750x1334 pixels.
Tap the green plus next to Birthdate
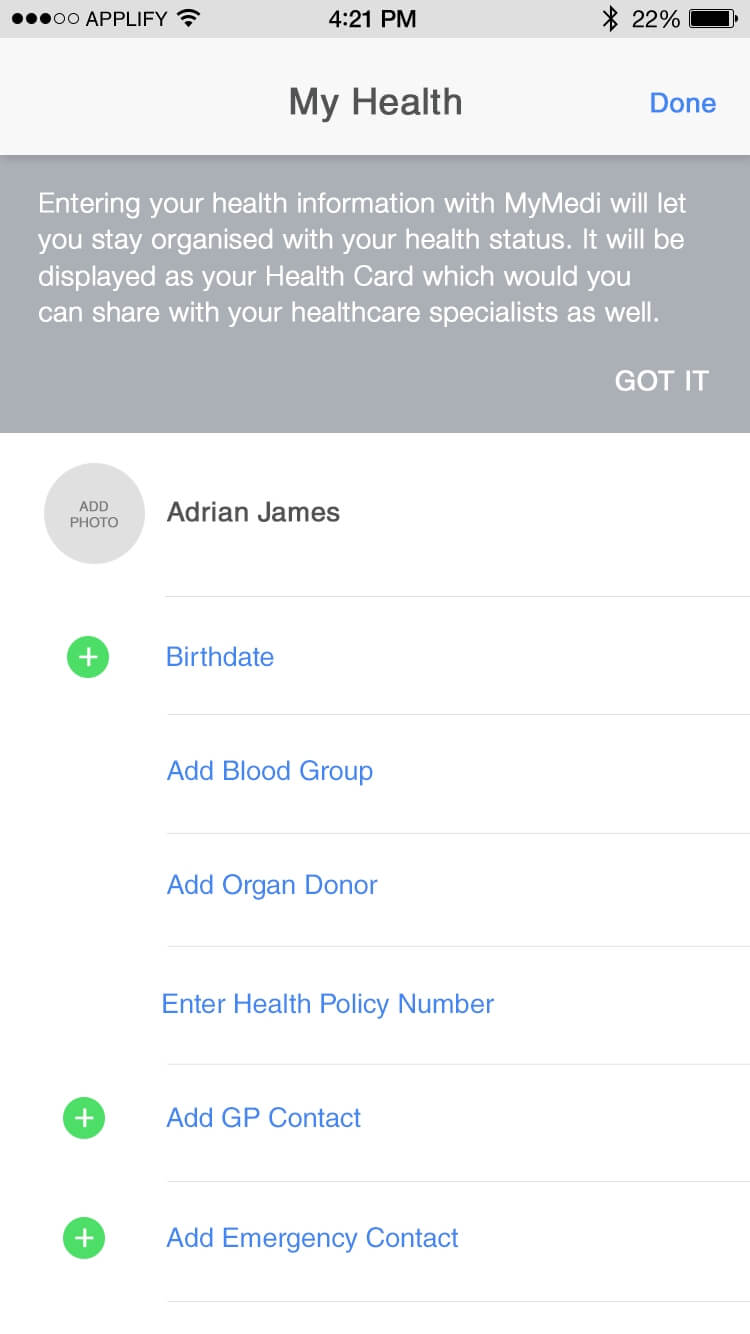coord(88,657)
